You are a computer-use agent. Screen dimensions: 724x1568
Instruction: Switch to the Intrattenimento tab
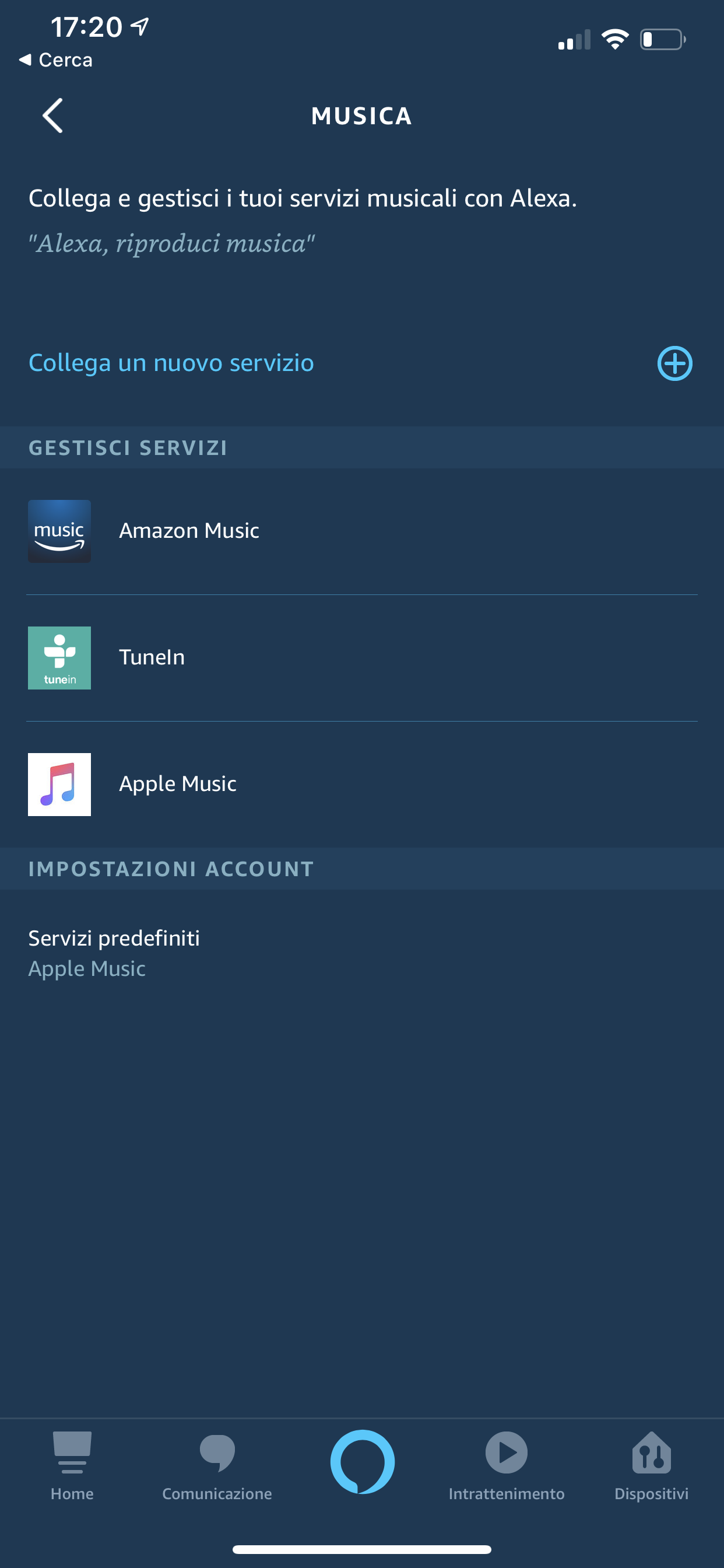pos(507,1466)
